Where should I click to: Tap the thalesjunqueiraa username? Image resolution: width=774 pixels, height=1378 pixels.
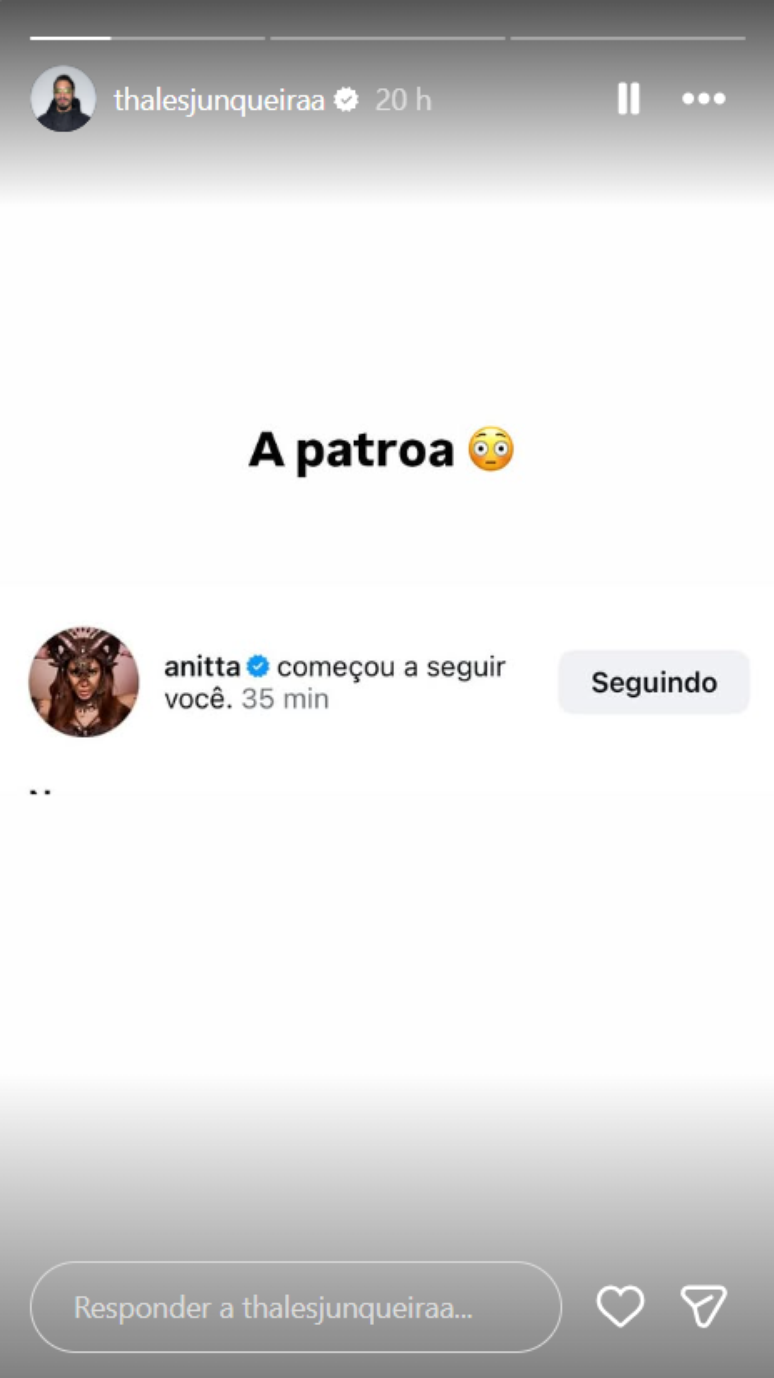219,100
